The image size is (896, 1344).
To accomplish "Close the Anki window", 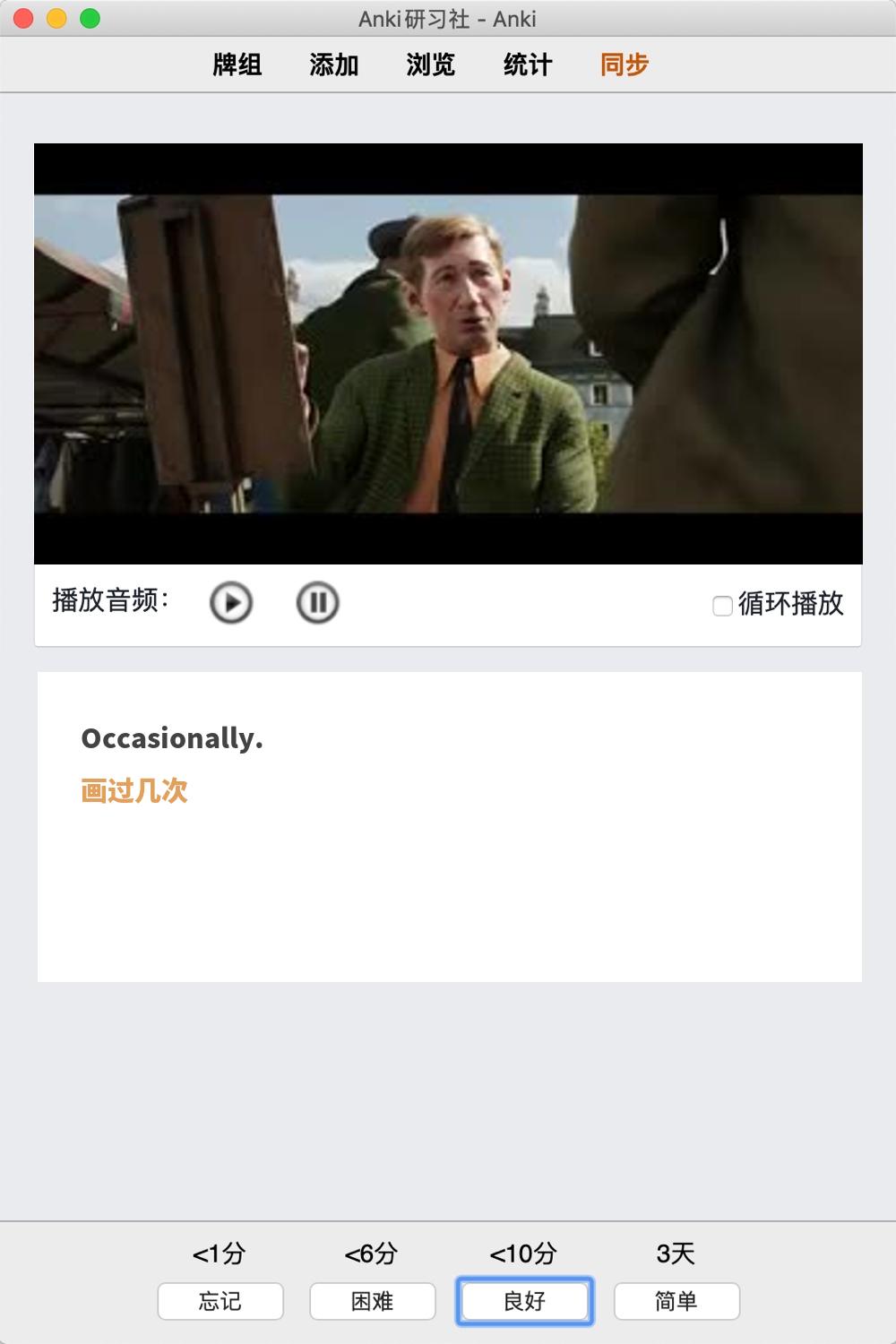I will pyautogui.click(x=23, y=18).
